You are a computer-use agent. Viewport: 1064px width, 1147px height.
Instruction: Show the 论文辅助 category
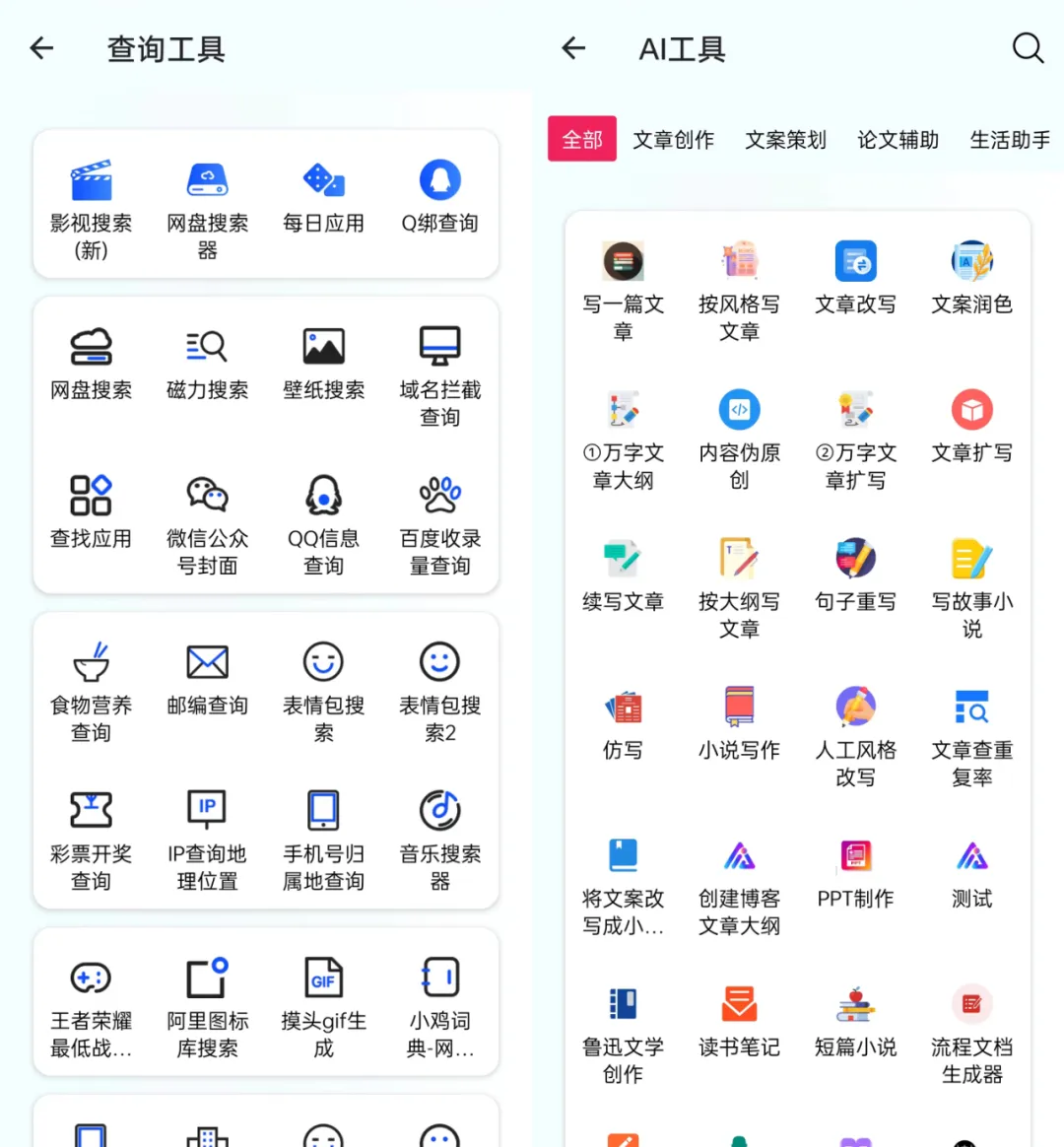click(898, 140)
